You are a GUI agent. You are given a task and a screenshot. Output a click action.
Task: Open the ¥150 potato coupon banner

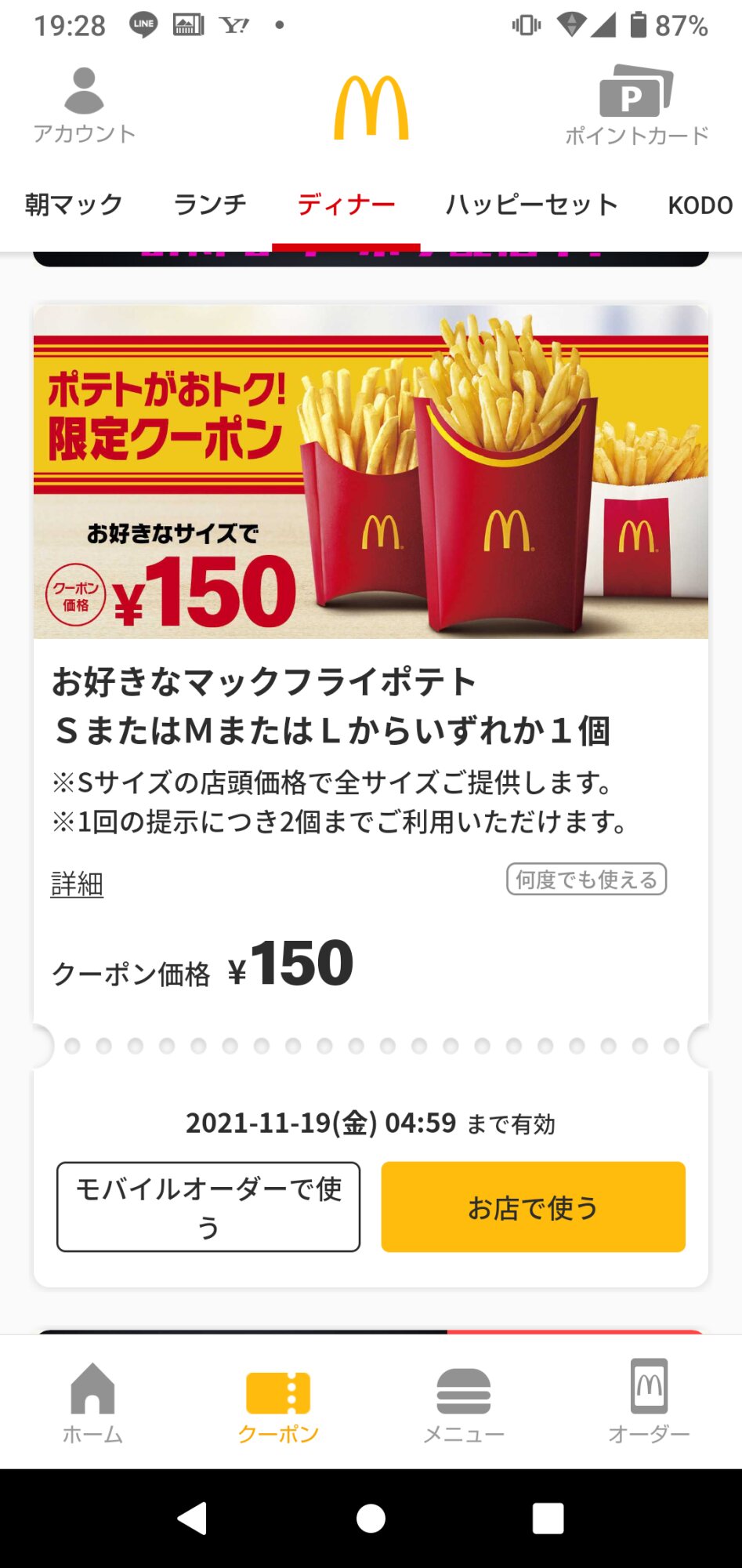click(x=371, y=472)
